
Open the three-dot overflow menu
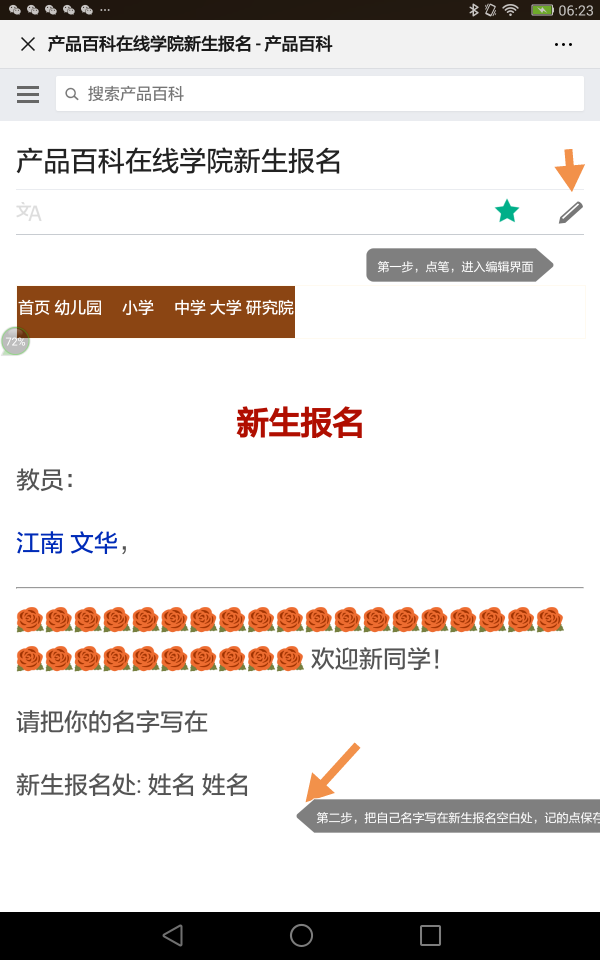click(x=563, y=44)
